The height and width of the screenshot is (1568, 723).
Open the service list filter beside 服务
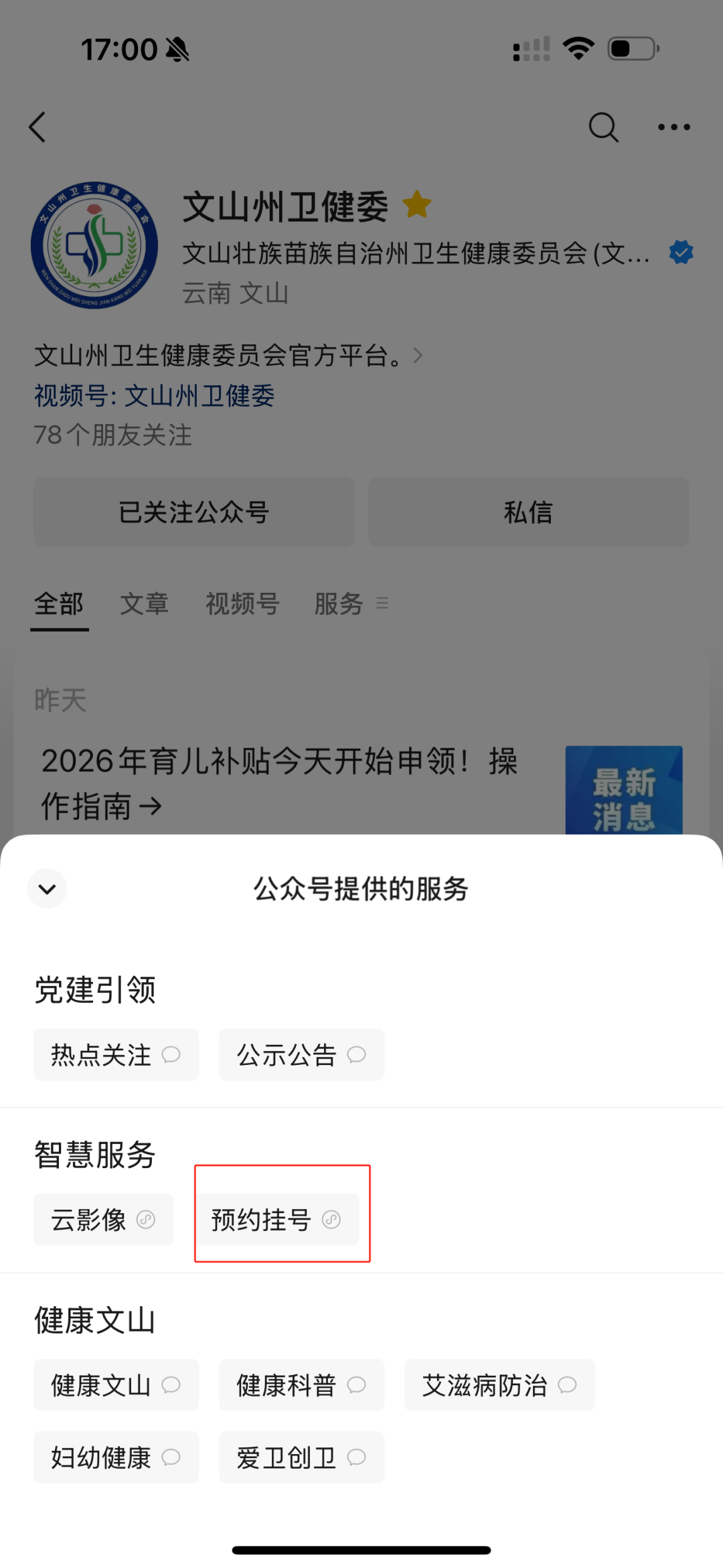pyautogui.click(x=382, y=603)
